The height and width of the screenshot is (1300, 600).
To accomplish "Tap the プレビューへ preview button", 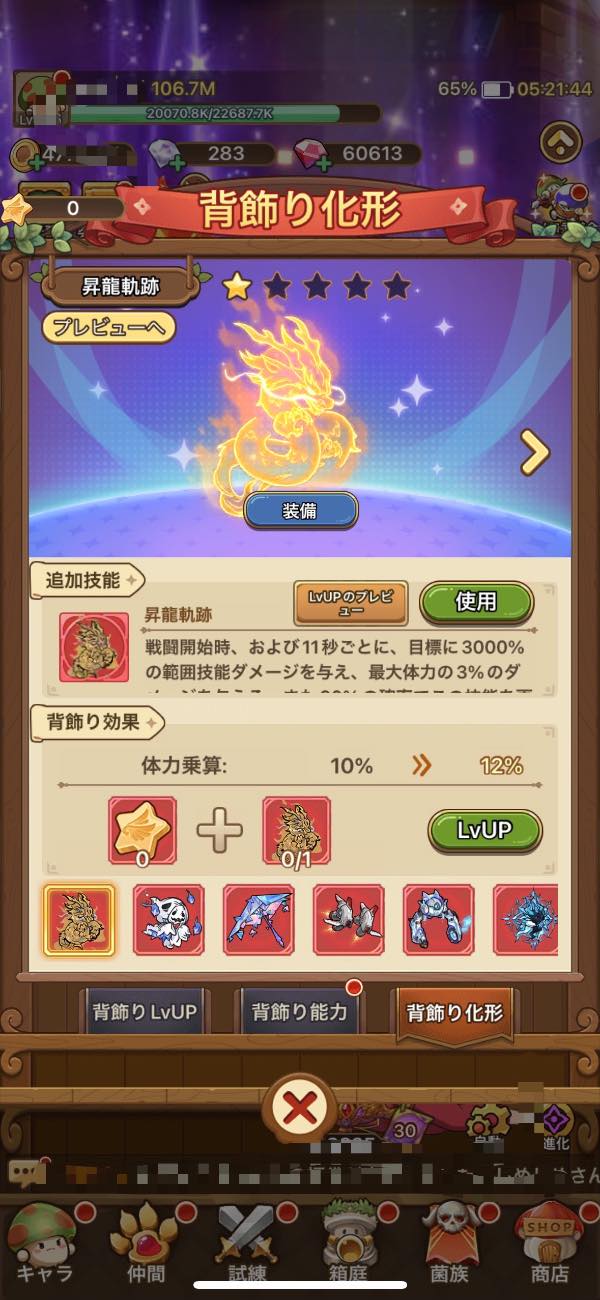I will pos(109,327).
